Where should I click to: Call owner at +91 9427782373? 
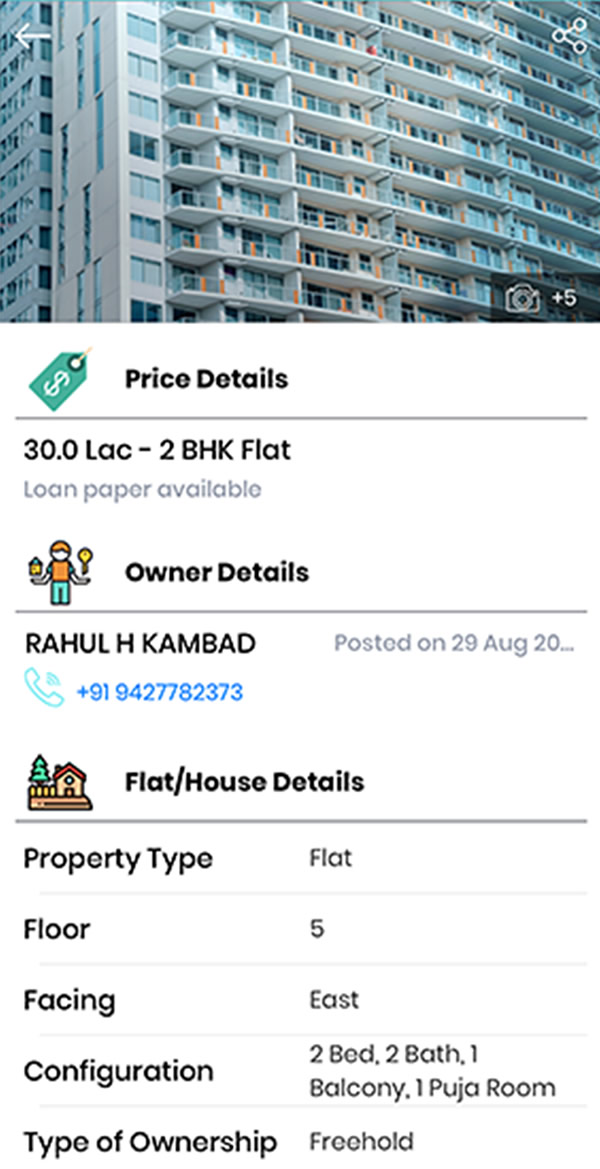click(159, 693)
